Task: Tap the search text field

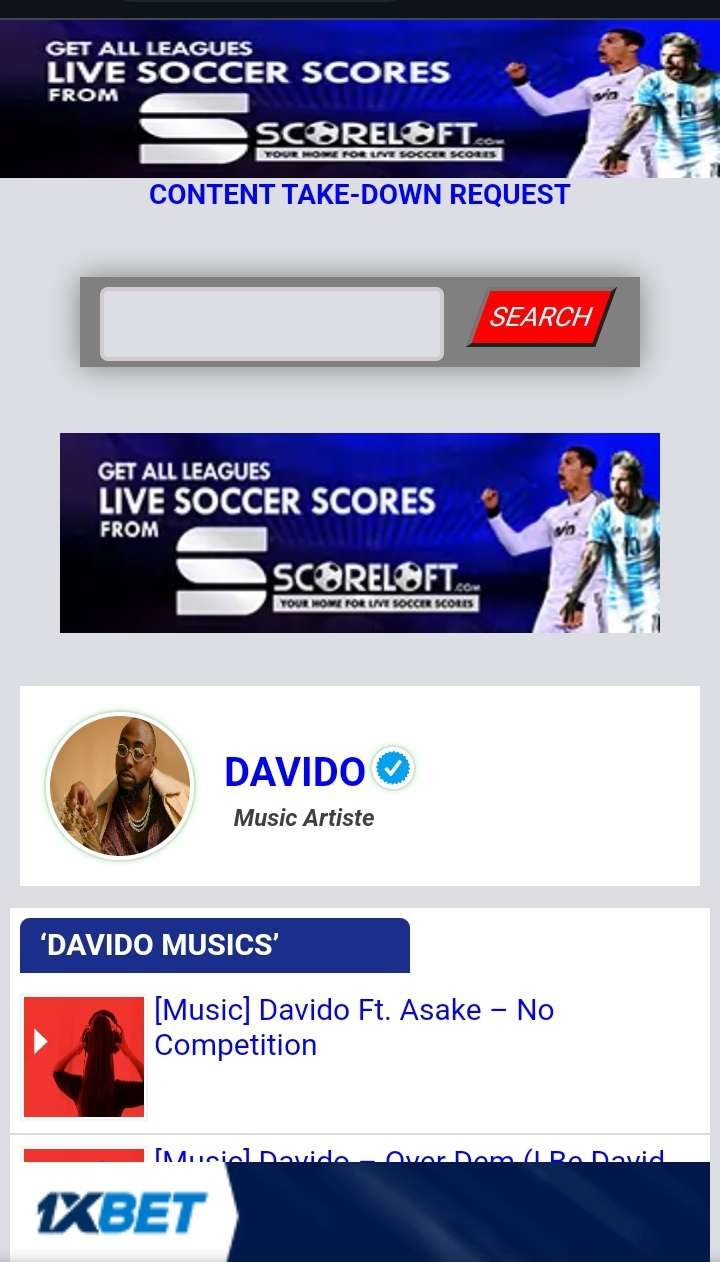Action: pos(271,323)
